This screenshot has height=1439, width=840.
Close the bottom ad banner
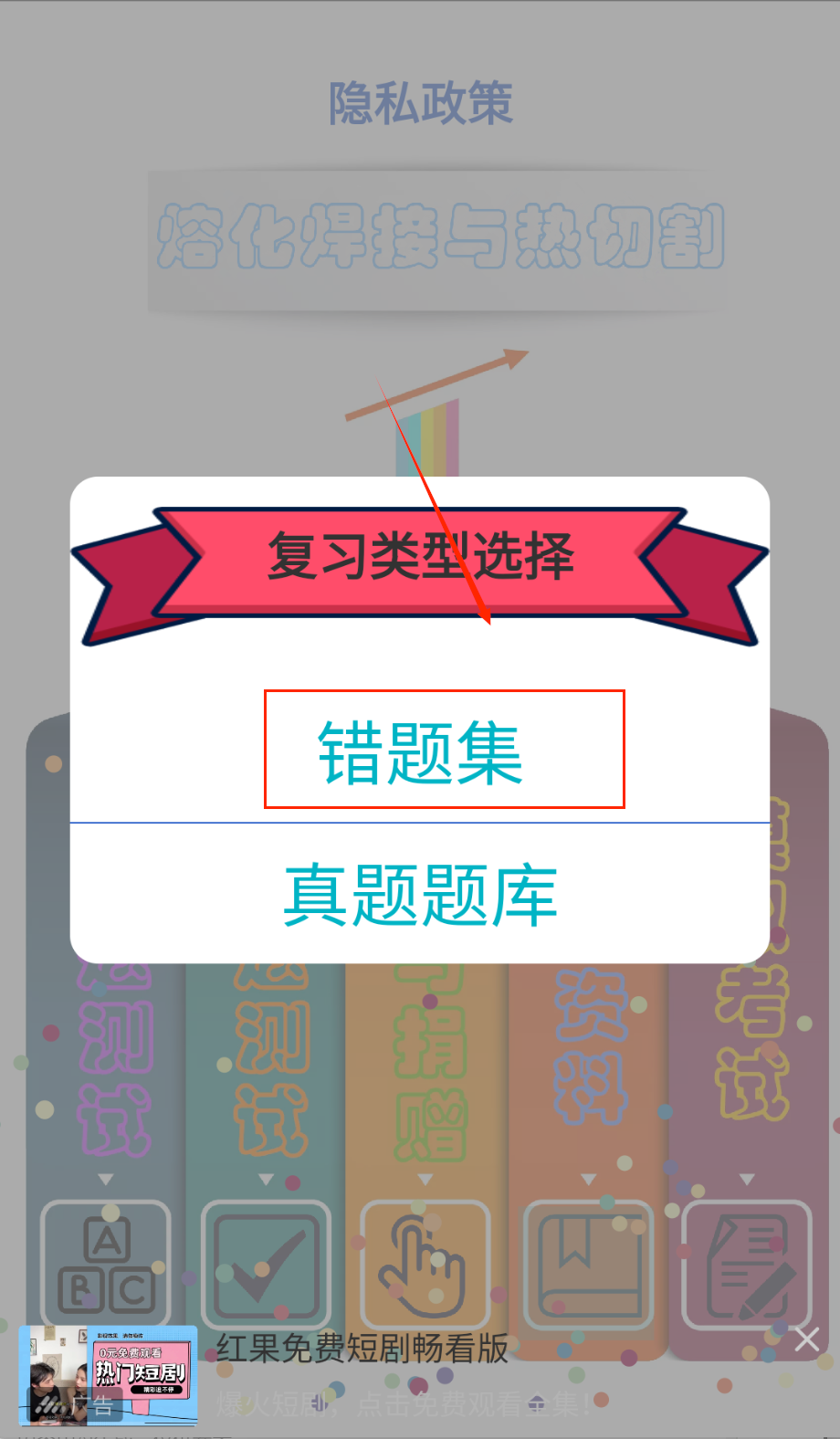click(806, 1339)
